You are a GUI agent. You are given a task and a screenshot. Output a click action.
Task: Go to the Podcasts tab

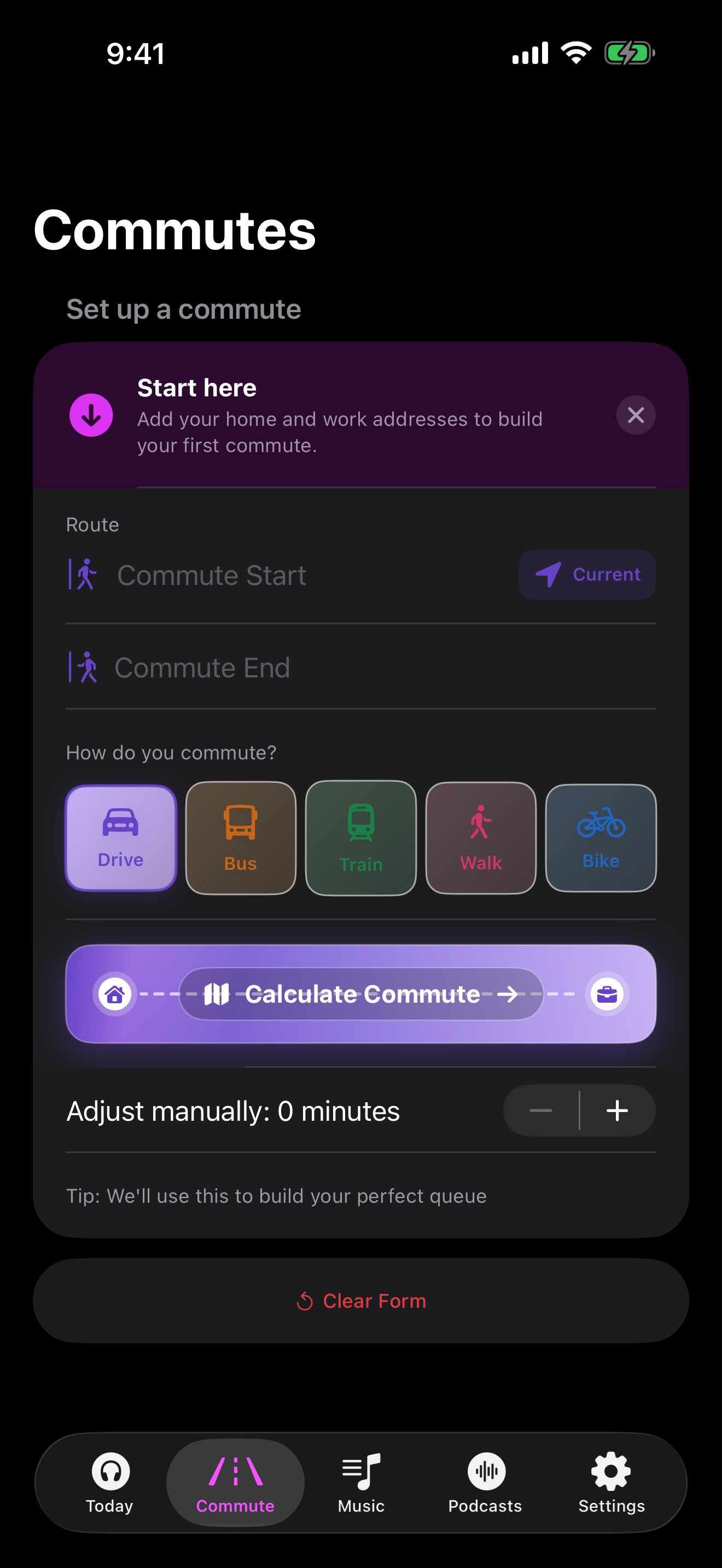pos(486,1483)
